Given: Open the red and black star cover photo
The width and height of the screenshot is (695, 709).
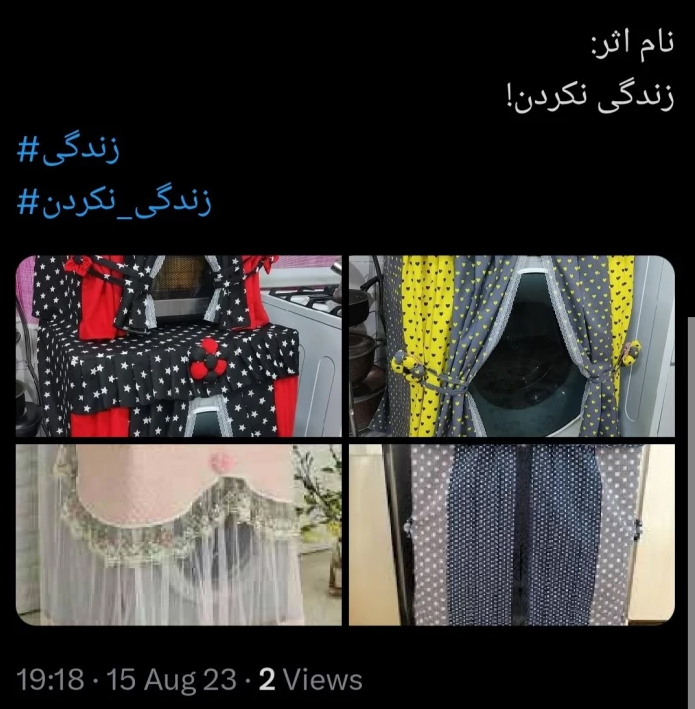Looking at the screenshot, I should point(178,346).
